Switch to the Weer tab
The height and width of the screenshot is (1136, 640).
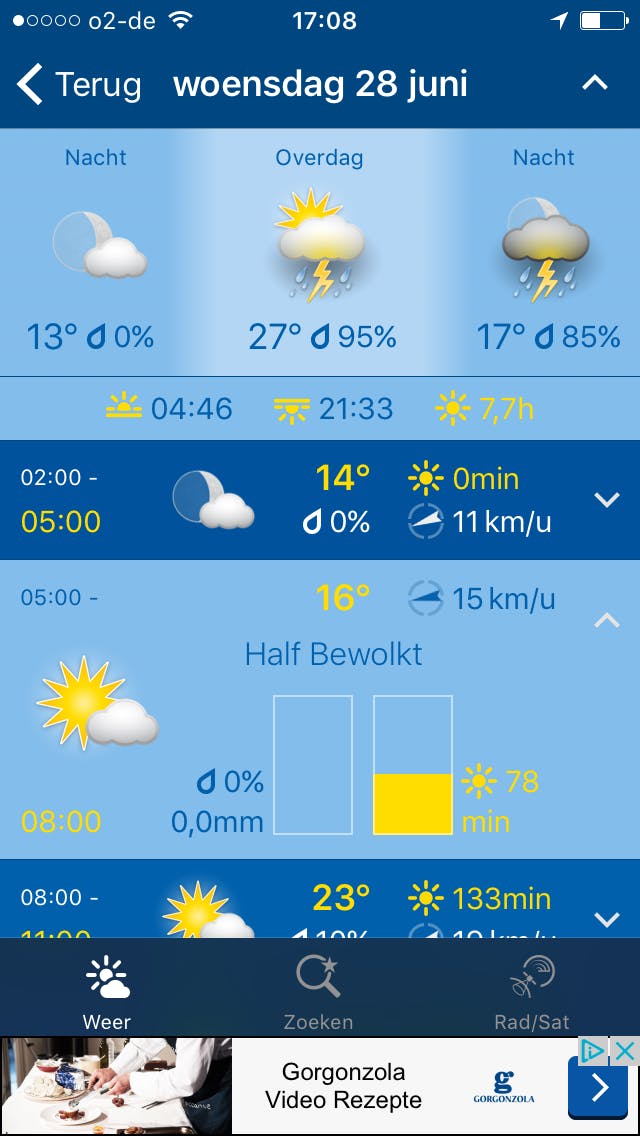107,990
